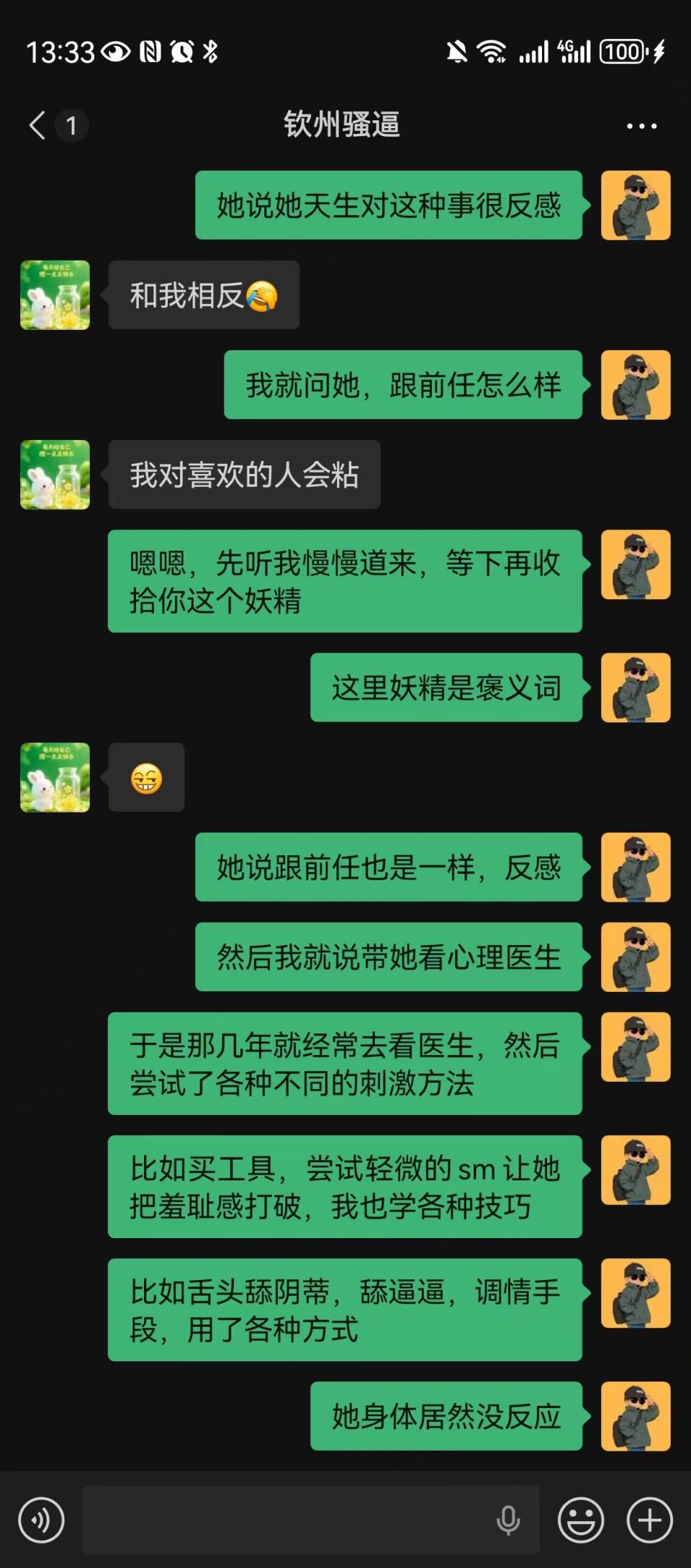Open the rabbit avatar beside '和我相反'
691x1568 pixels.
tap(55, 295)
